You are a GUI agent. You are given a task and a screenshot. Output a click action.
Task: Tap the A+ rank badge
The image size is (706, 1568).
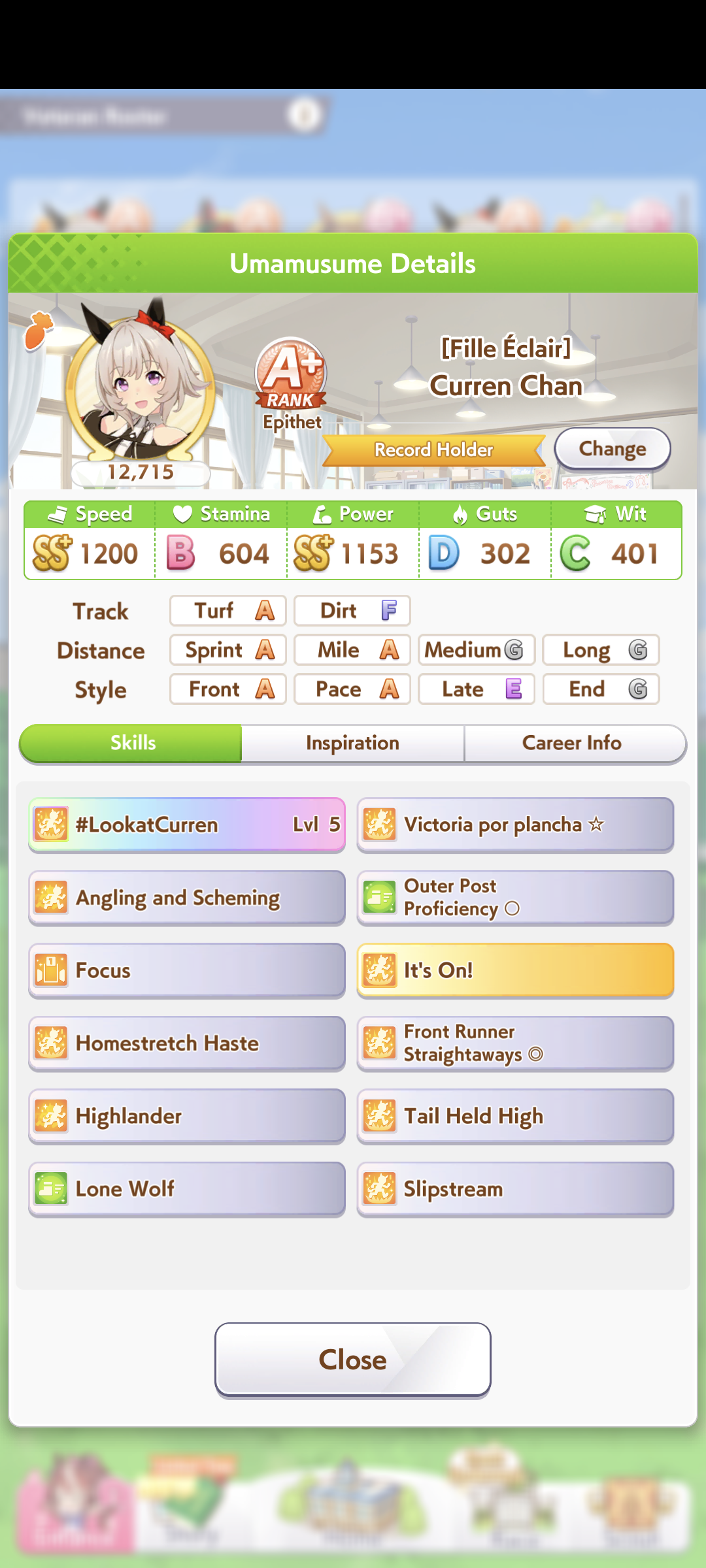pos(291,373)
